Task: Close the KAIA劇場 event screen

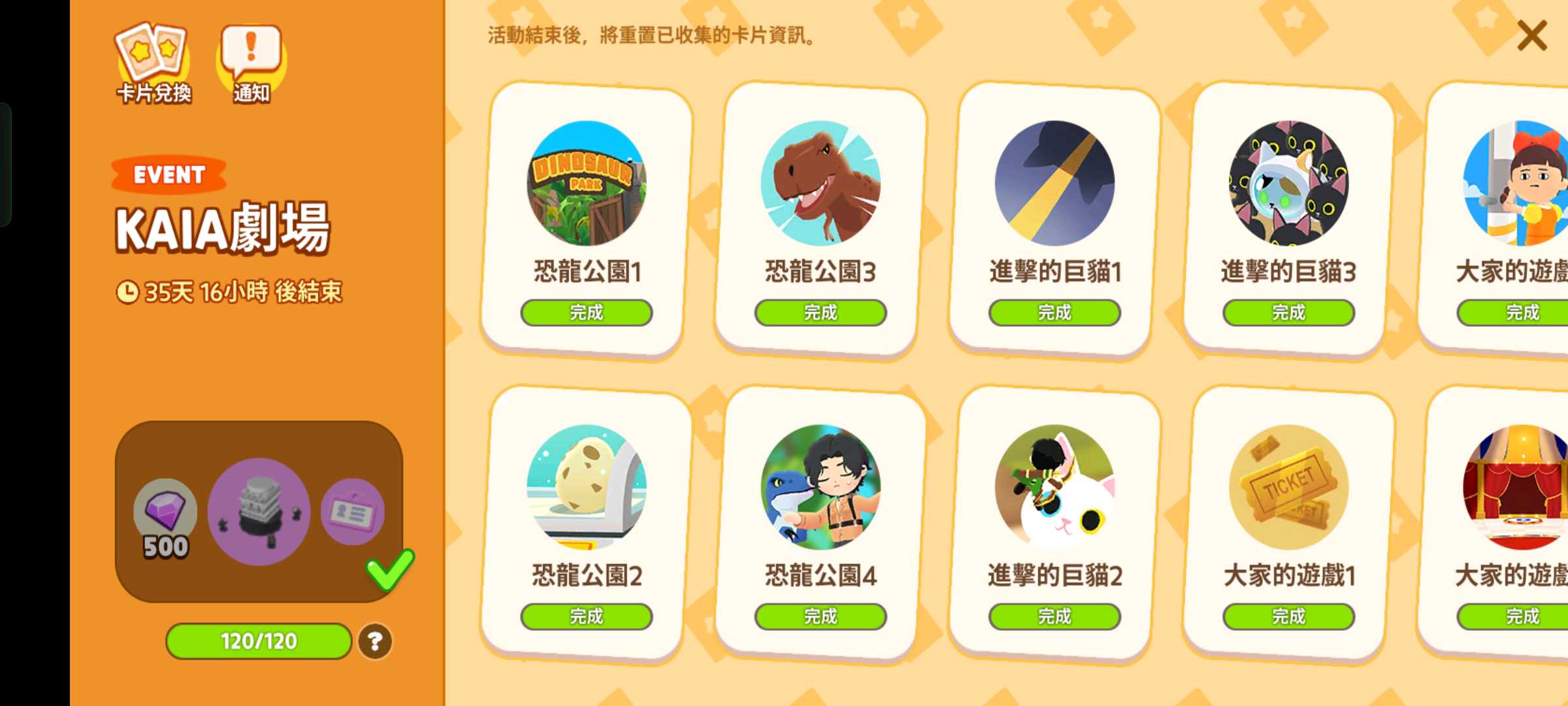Action: 1531,35
